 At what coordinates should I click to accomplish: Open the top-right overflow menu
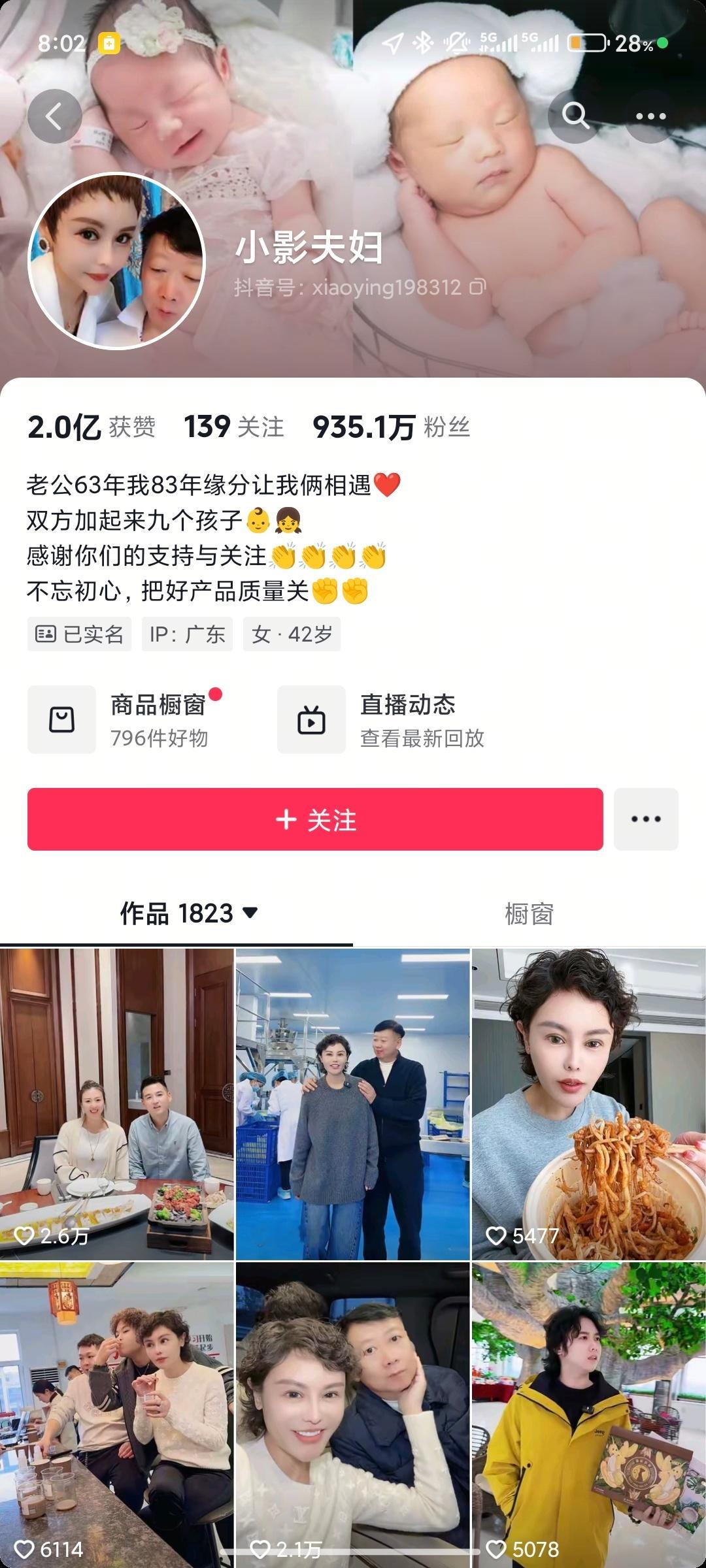click(651, 116)
